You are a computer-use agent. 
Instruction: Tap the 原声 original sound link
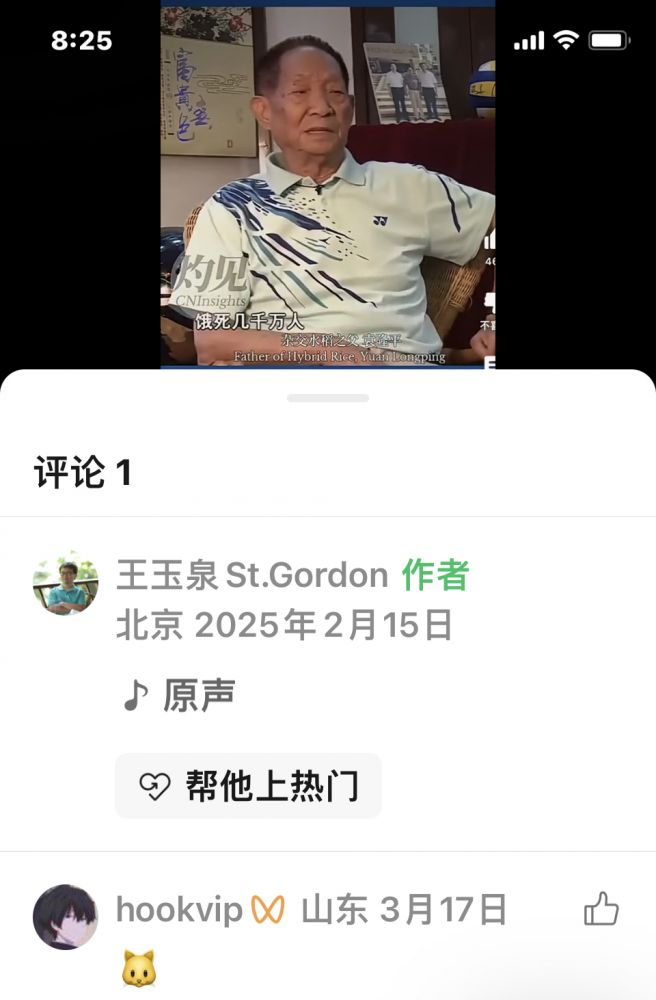pos(180,696)
